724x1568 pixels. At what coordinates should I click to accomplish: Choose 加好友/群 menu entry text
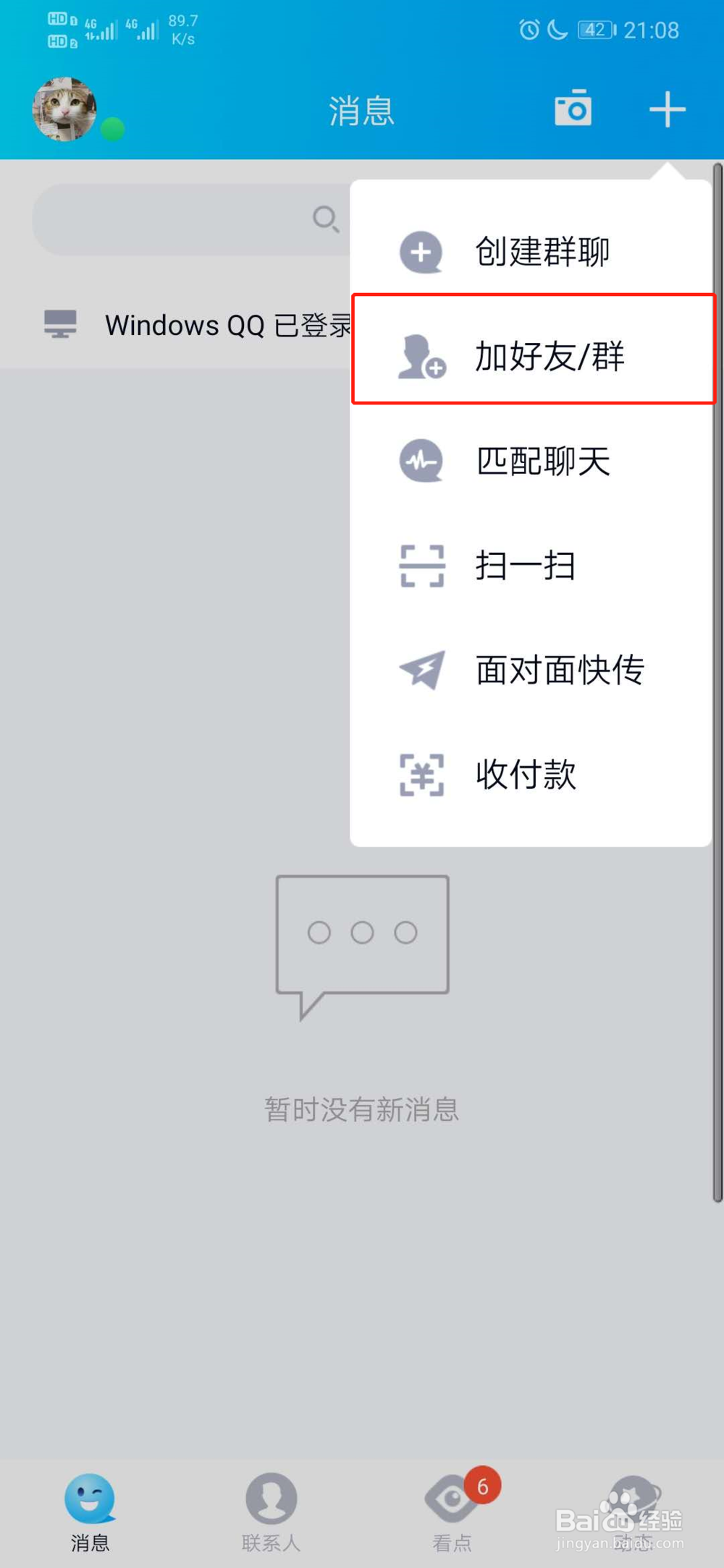[x=549, y=356]
